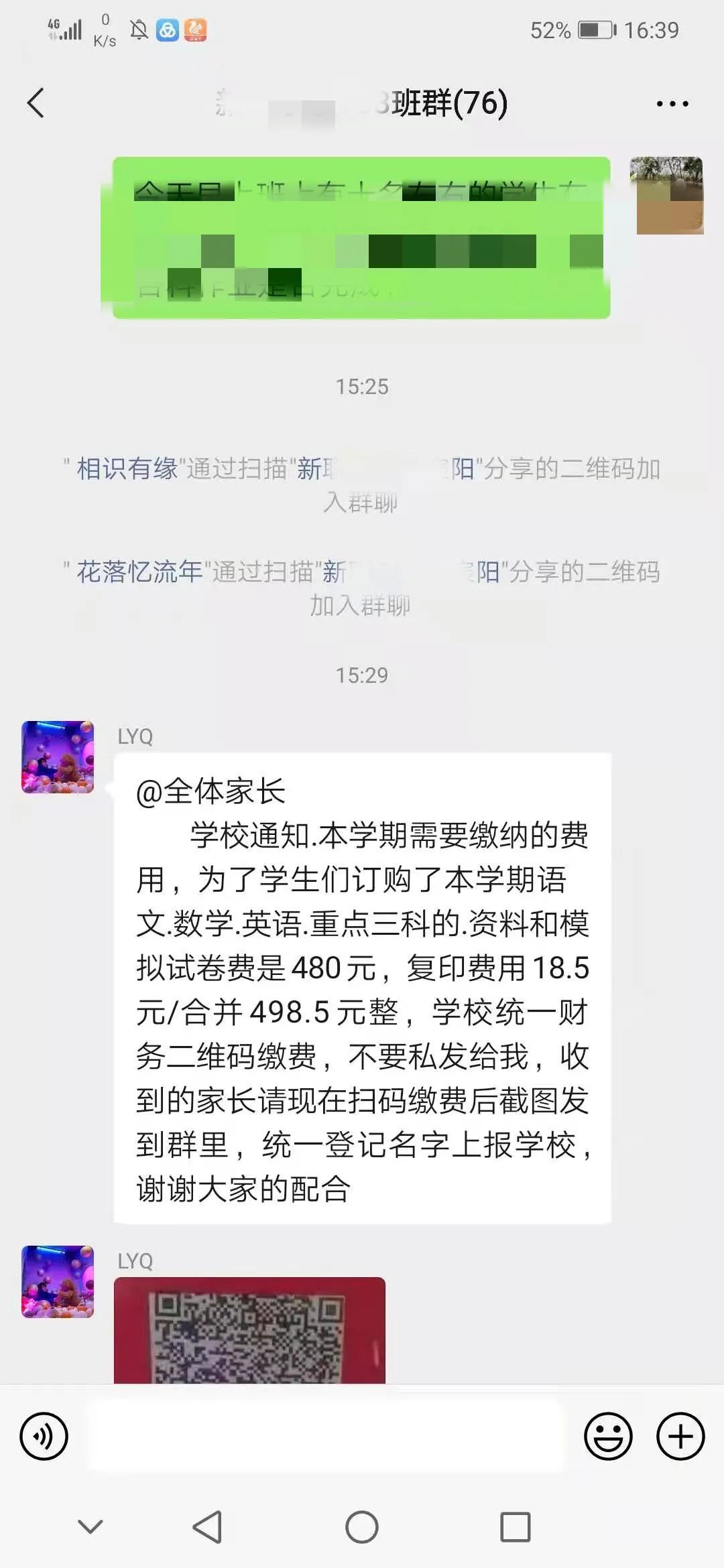Image resolution: width=724 pixels, height=1568 pixels.
Task: Switch to voice message input
Action: [x=44, y=1436]
